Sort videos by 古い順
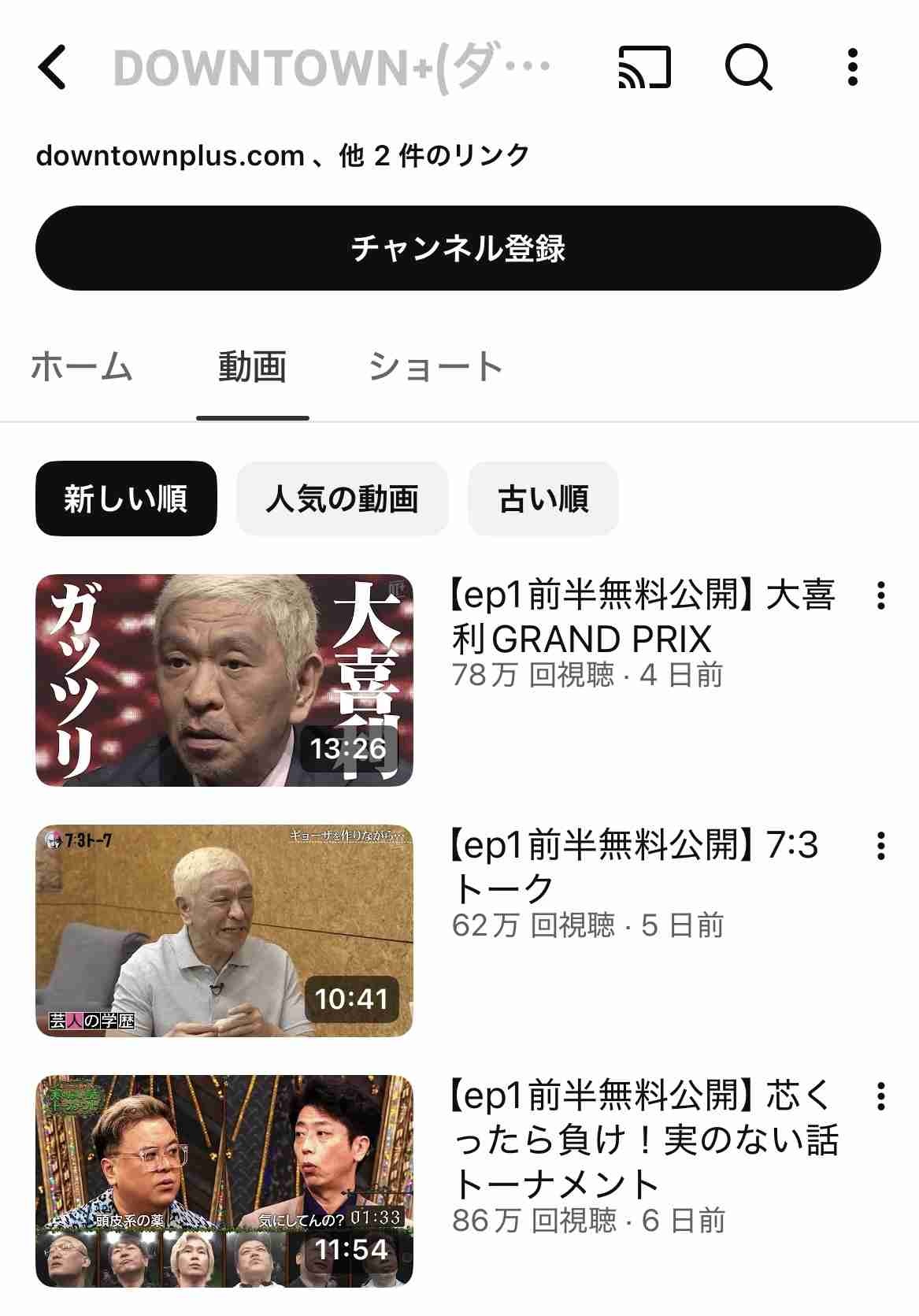The width and height of the screenshot is (919, 1316). click(x=543, y=499)
